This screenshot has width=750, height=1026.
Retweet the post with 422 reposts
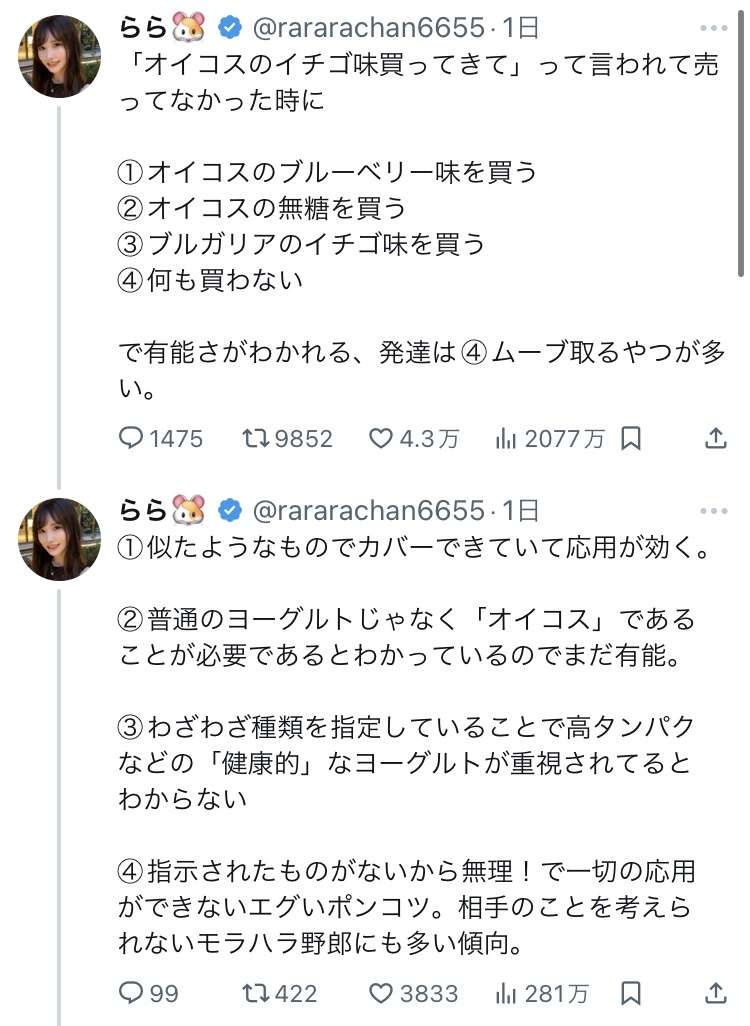pos(256,993)
